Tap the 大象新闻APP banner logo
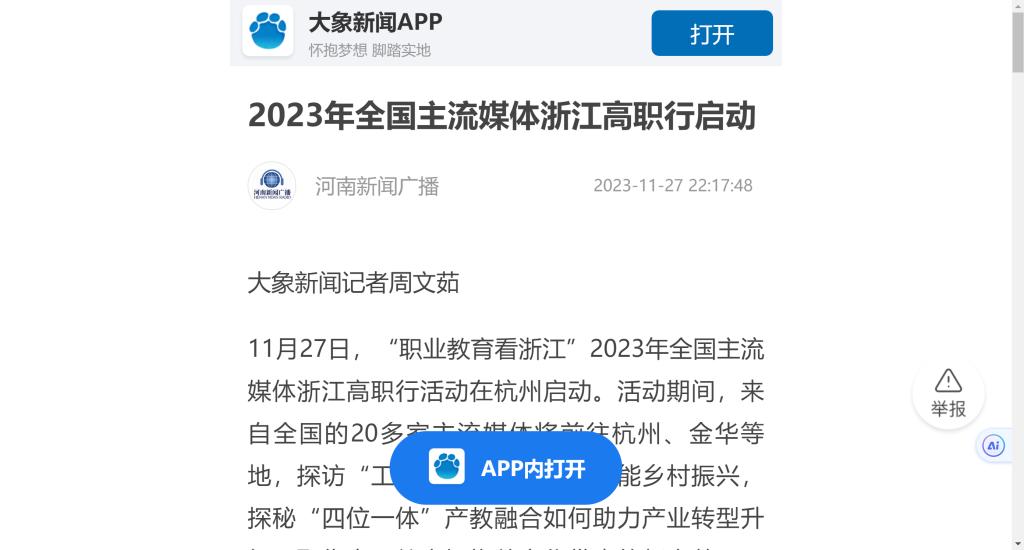 pos(268,31)
